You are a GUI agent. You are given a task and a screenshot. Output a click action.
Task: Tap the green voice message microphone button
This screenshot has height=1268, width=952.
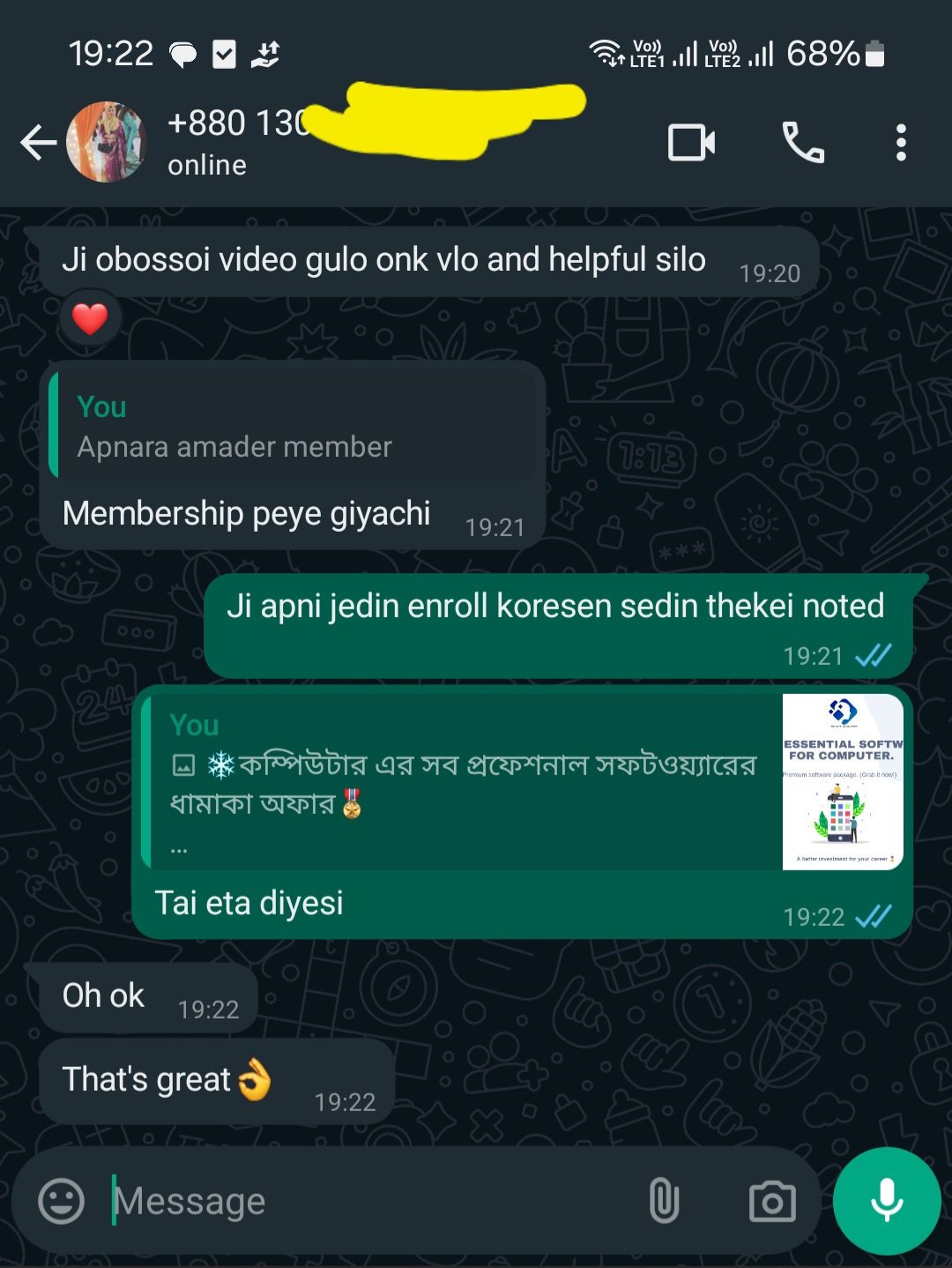pos(887,1200)
